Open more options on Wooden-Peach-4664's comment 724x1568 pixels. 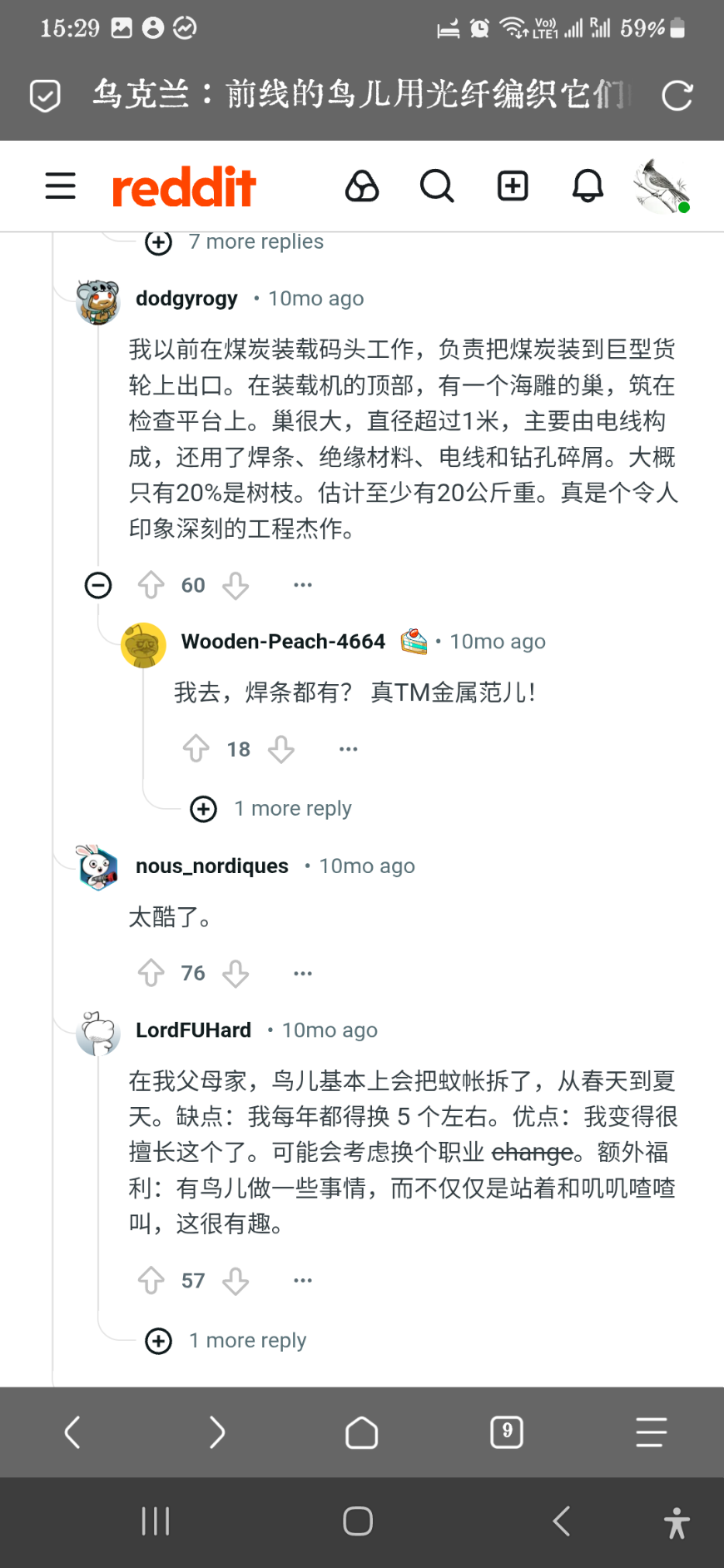click(x=348, y=749)
